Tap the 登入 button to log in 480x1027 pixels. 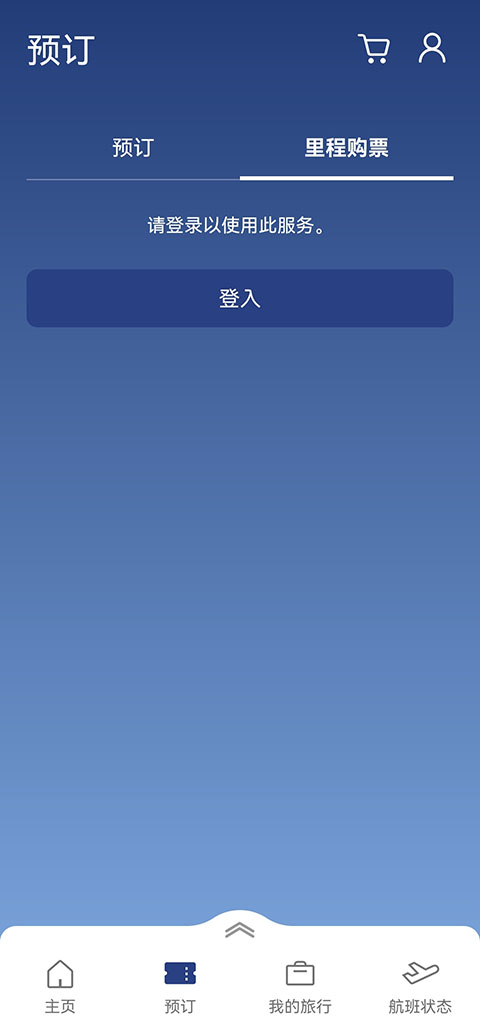(x=240, y=298)
